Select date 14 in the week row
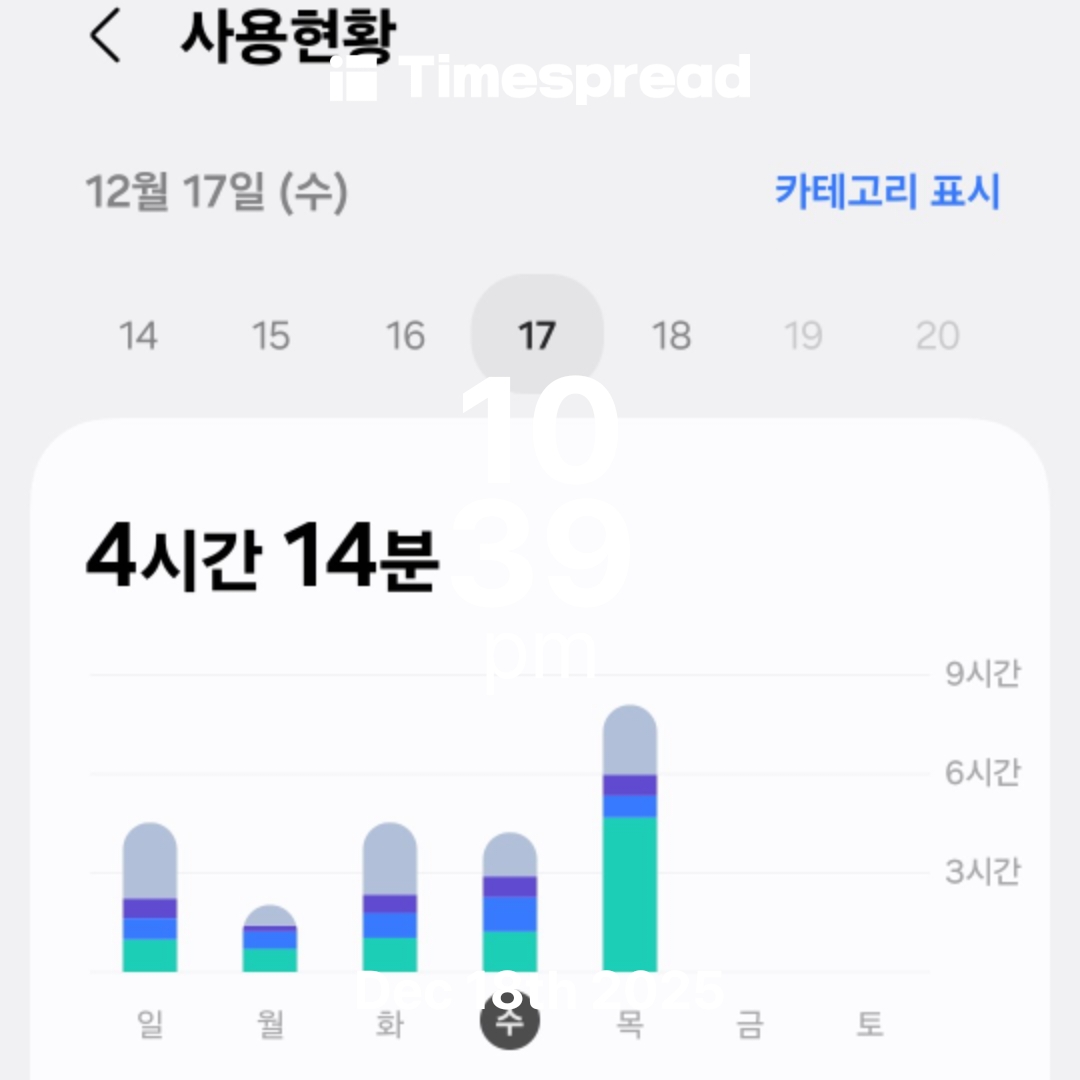Image resolution: width=1080 pixels, height=1080 pixels. [138, 336]
